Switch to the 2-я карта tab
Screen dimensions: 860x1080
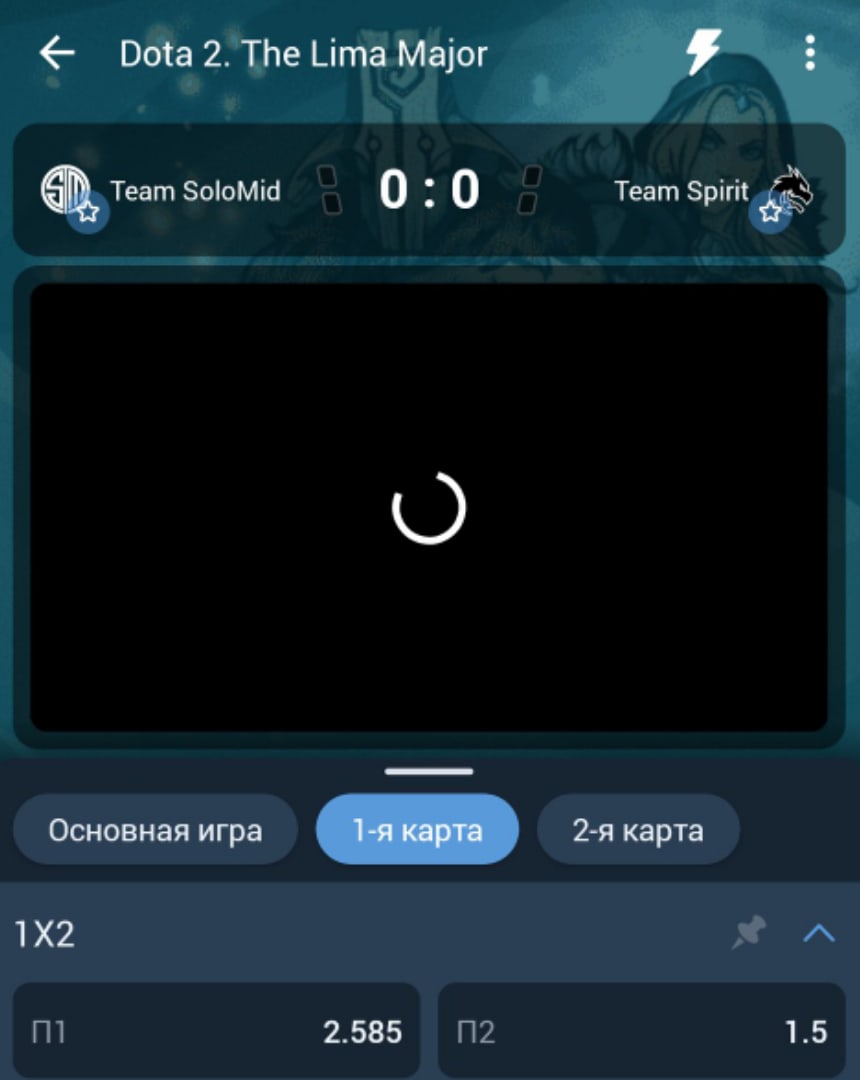point(638,830)
